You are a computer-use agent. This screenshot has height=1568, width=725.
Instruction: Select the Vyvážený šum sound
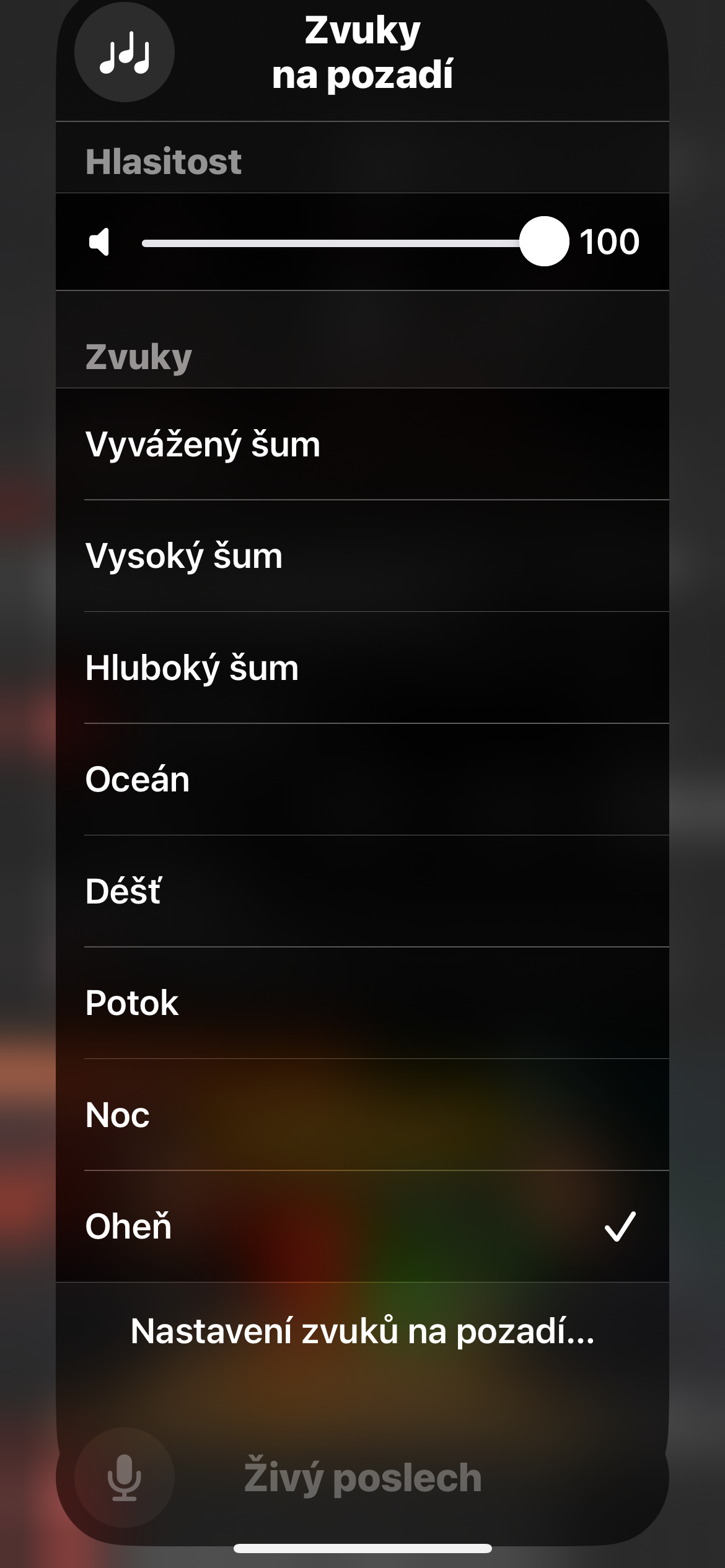click(x=362, y=444)
